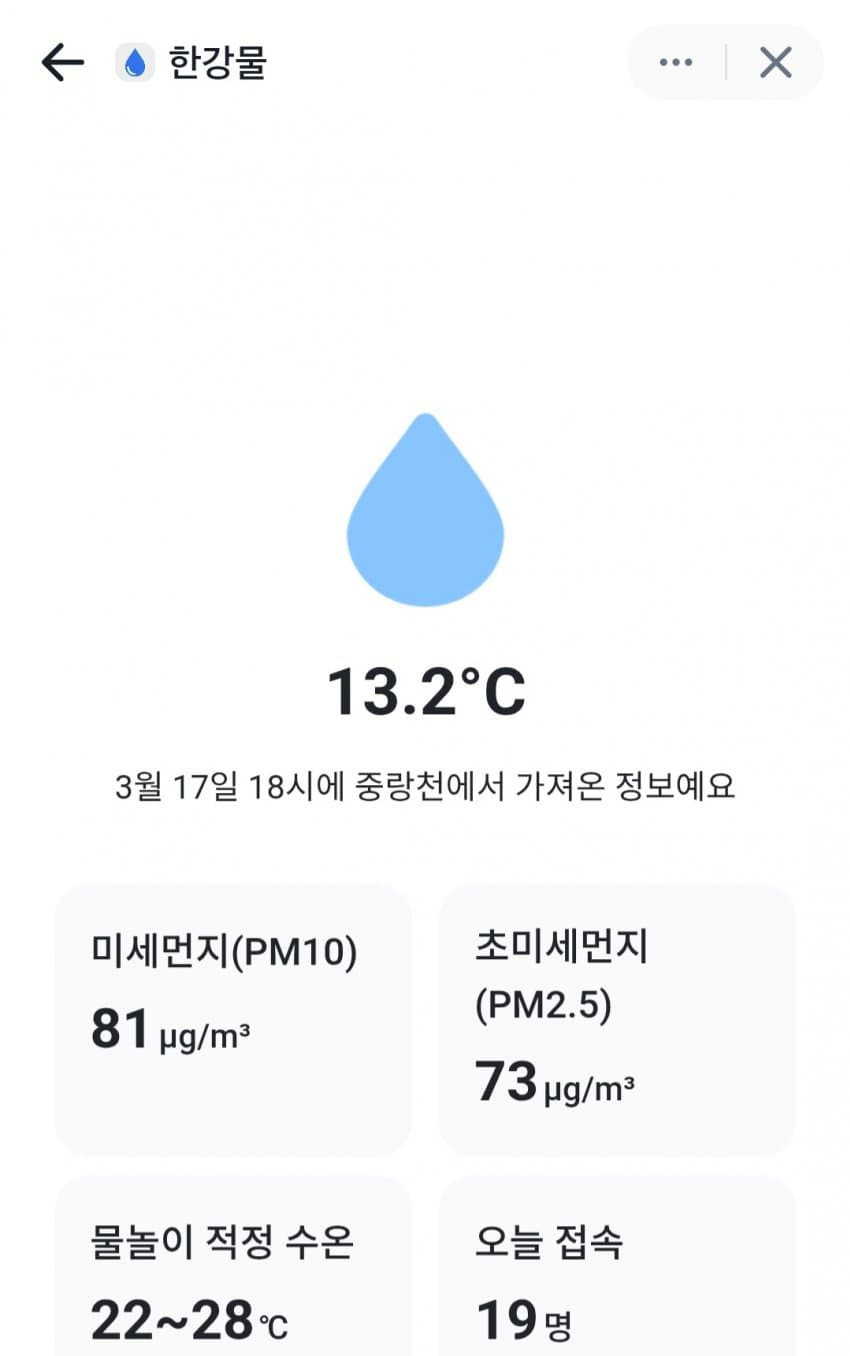Screen dimensions: 850x1356
Task: Tap the divider between more options and close
Action: tap(724, 62)
